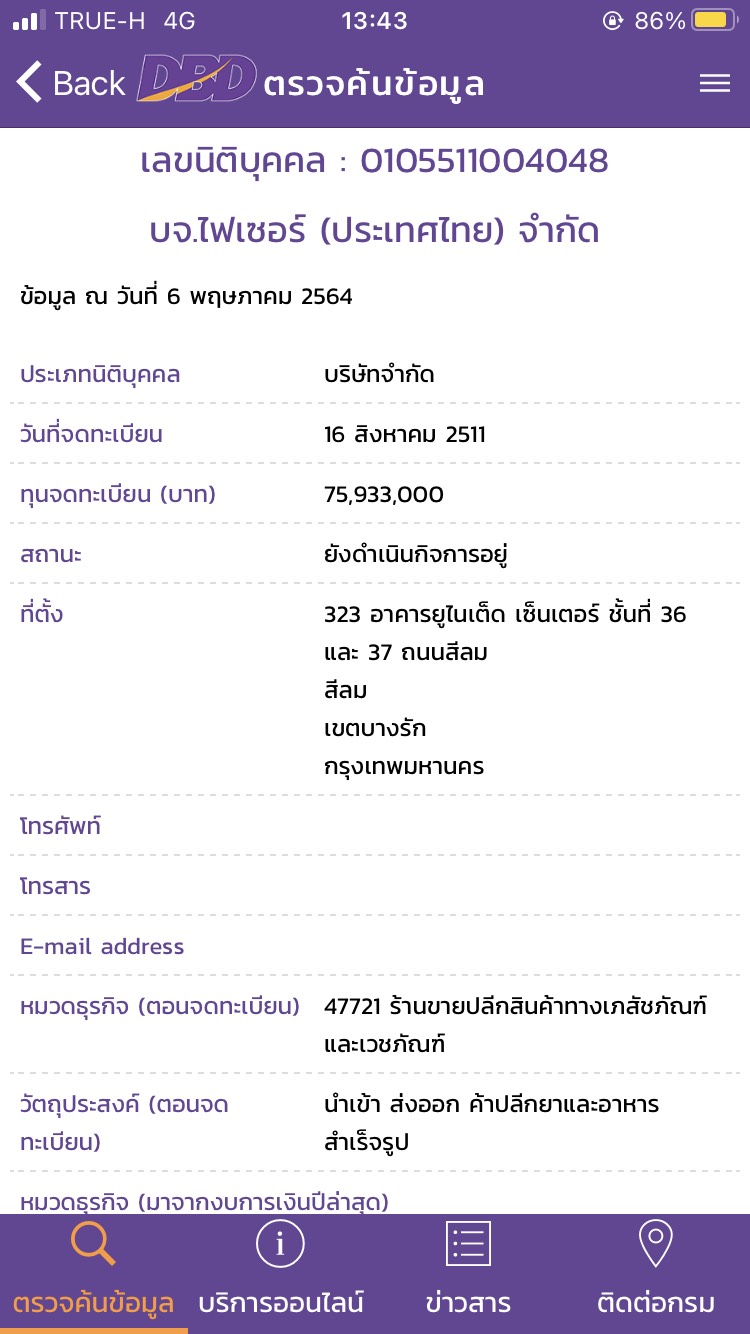Go back using the Back button
This screenshot has height=1334, width=750.
70,83
